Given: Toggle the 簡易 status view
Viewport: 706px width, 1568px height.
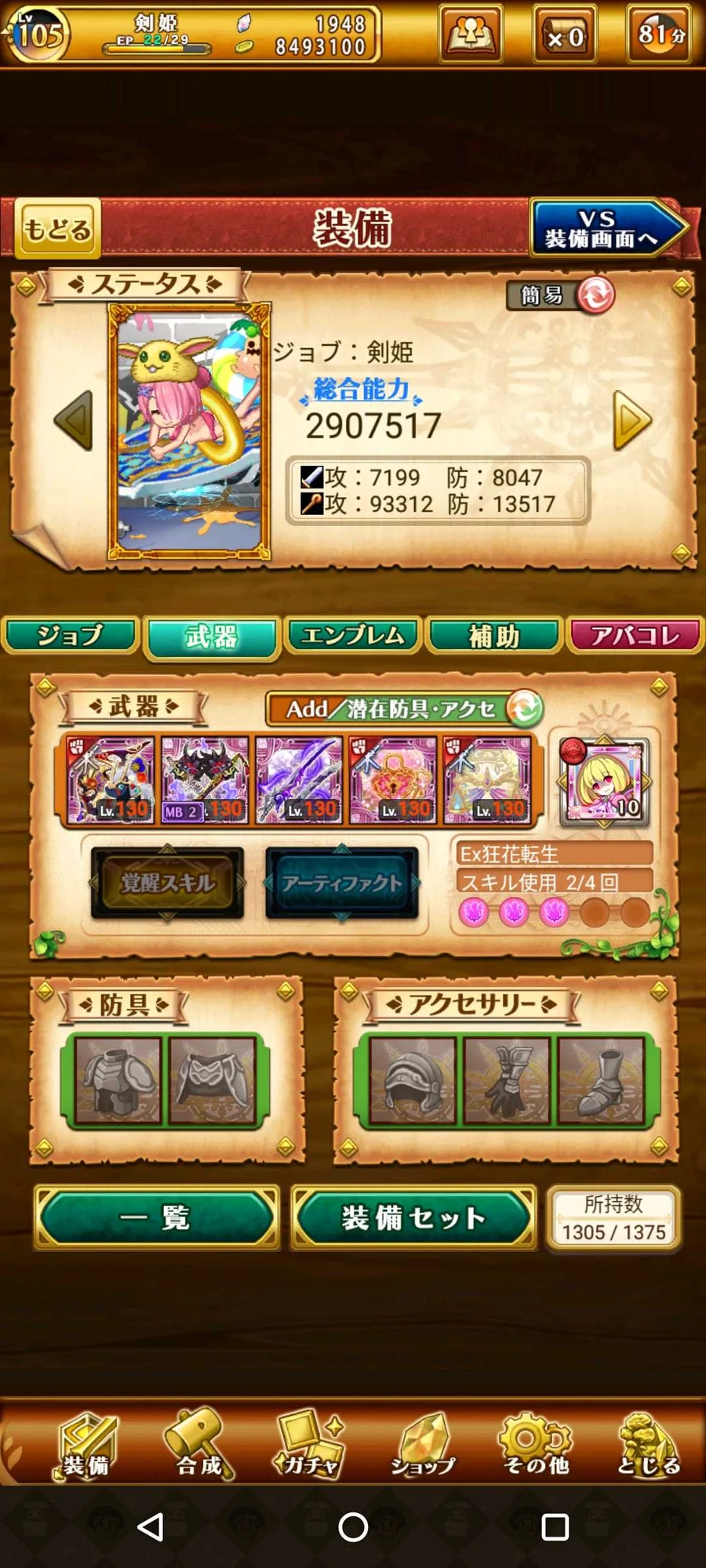Looking at the screenshot, I should coord(560,296).
